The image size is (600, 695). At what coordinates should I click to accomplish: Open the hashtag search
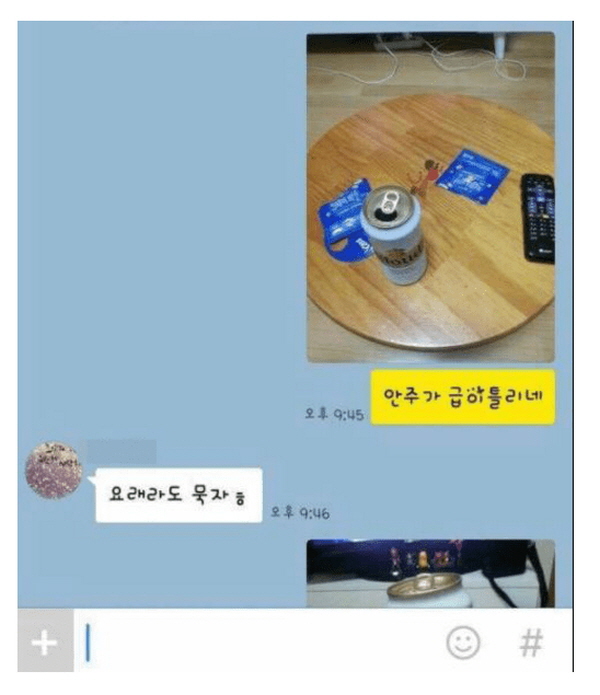[x=531, y=643]
